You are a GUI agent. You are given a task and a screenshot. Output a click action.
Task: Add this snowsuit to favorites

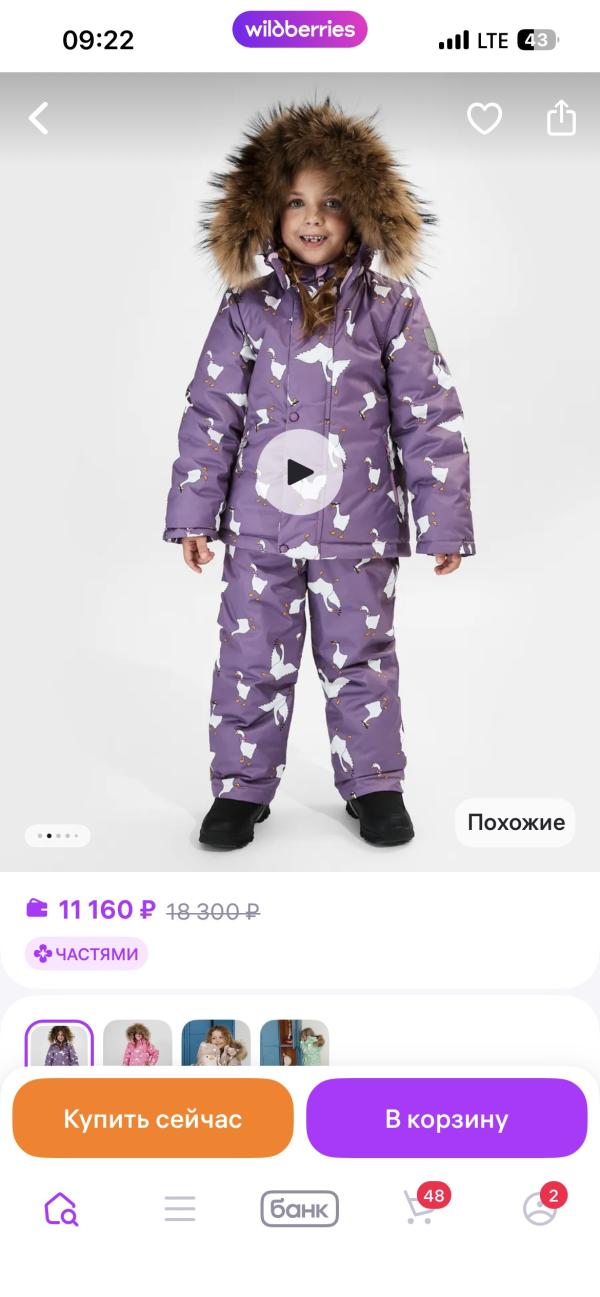[x=485, y=119]
